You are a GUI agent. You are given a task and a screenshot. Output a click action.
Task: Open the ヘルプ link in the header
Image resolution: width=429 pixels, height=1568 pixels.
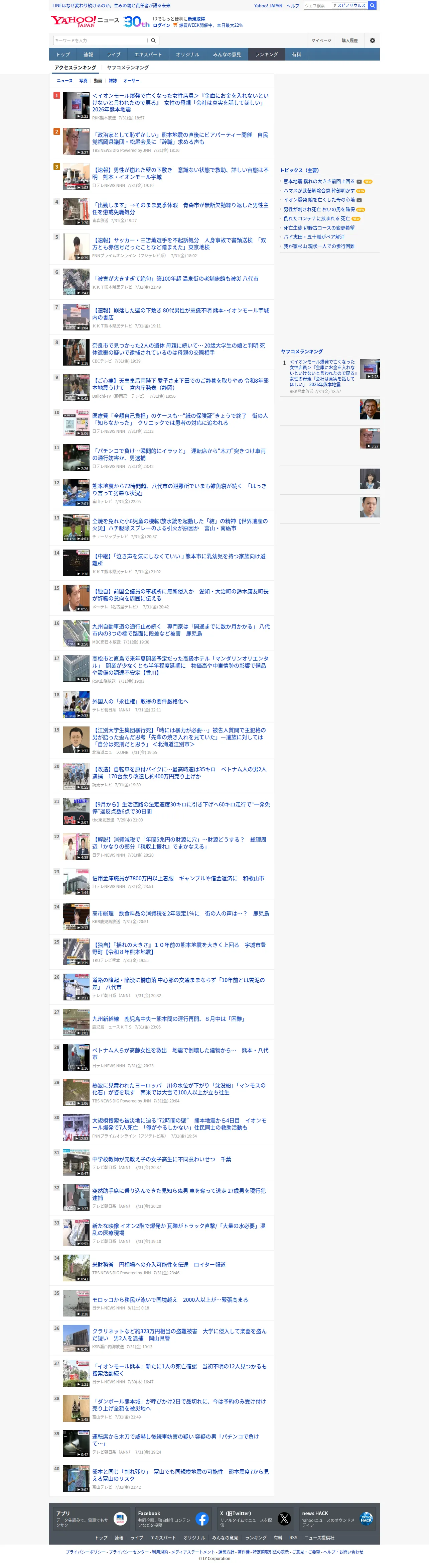[293, 5]
